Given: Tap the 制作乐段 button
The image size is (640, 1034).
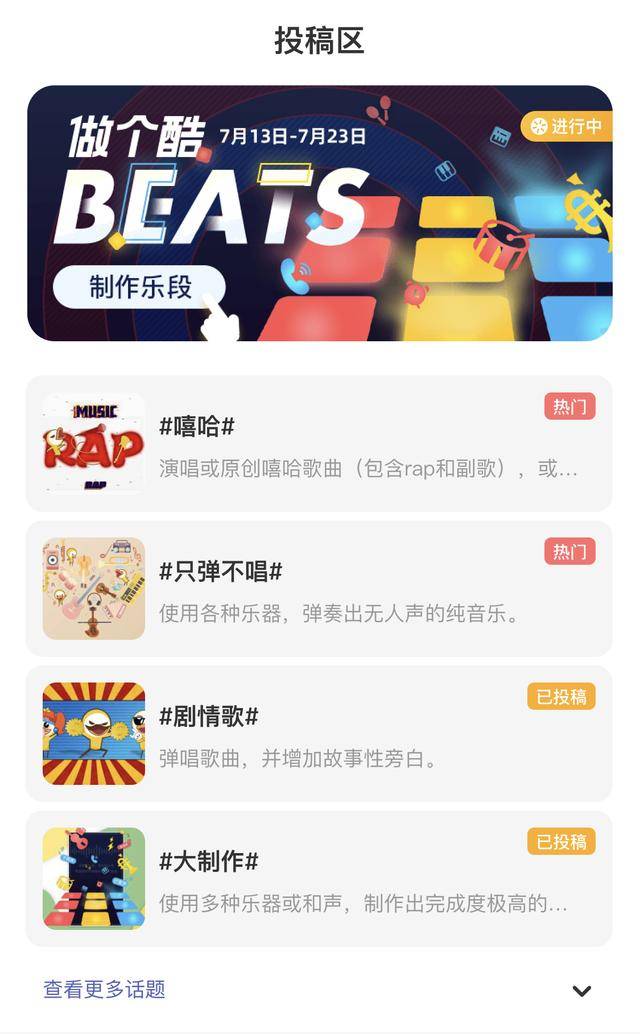Looking at the screenshot, I should (139, 287).
